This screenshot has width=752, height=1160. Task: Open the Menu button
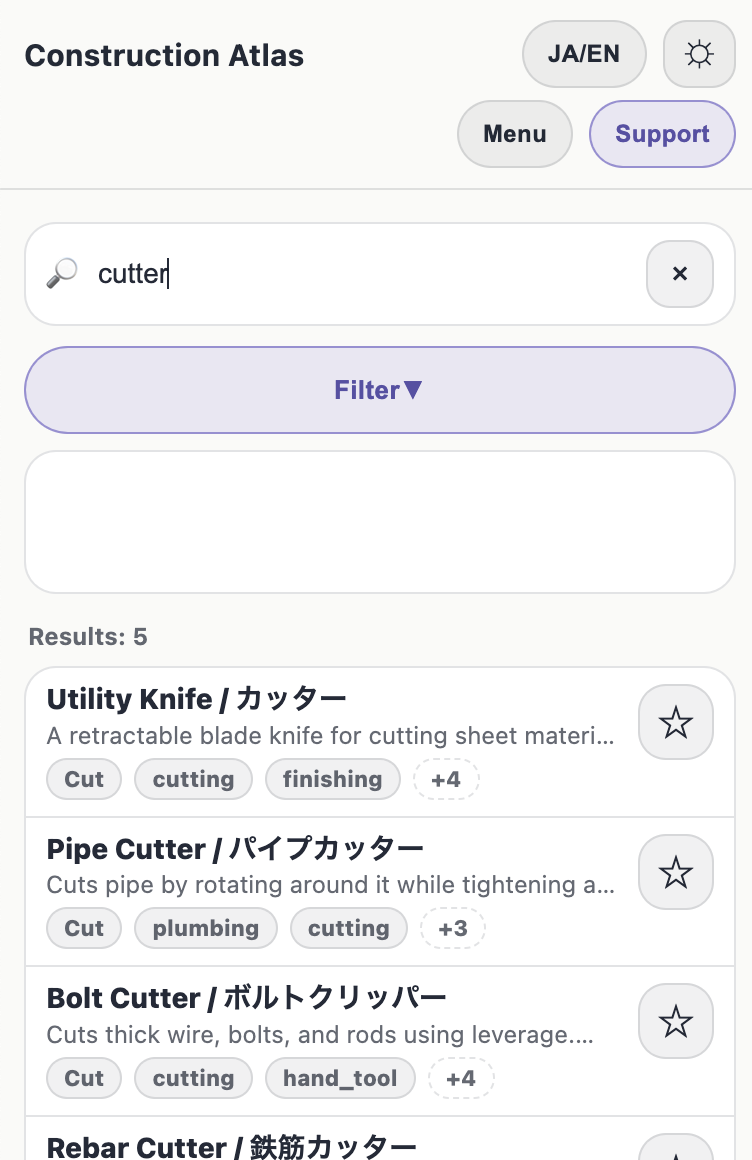(x=514, y=133)
